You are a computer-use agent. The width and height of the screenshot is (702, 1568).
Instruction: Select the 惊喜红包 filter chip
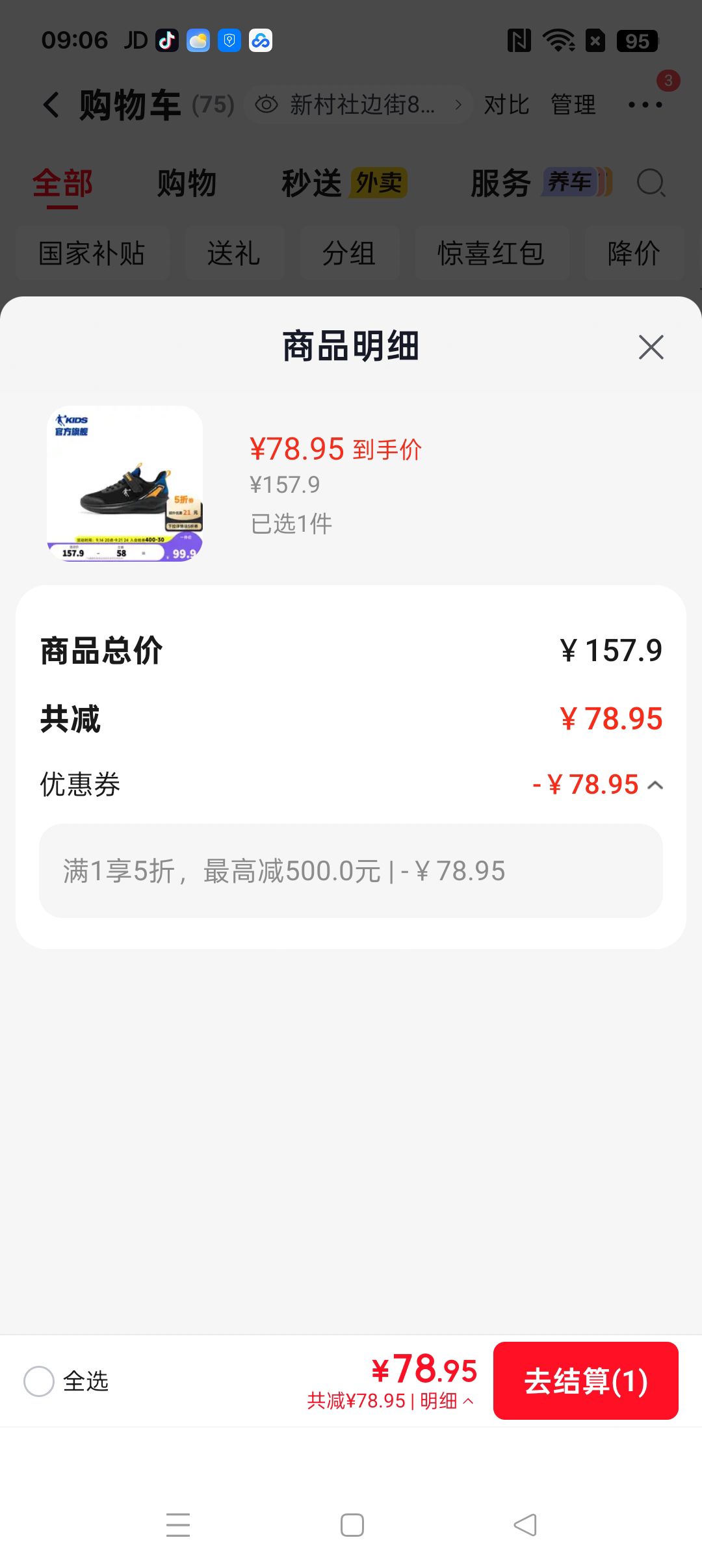[491, 253]
